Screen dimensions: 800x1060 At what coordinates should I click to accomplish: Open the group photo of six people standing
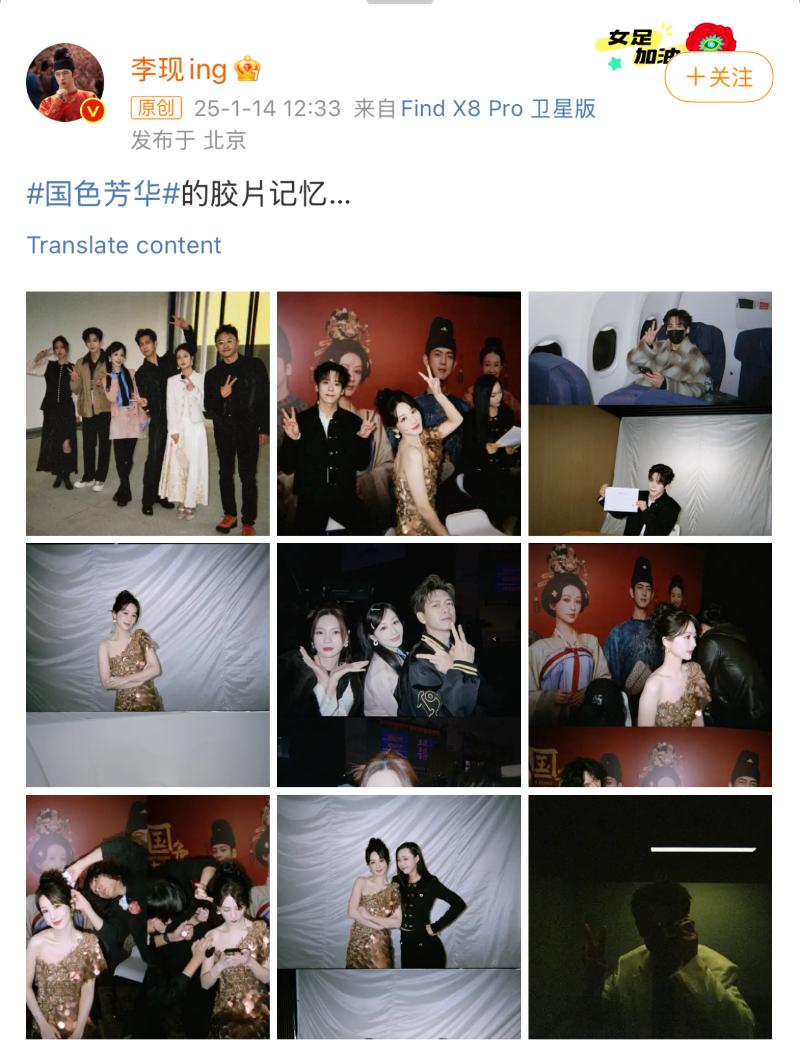point(148,413)
